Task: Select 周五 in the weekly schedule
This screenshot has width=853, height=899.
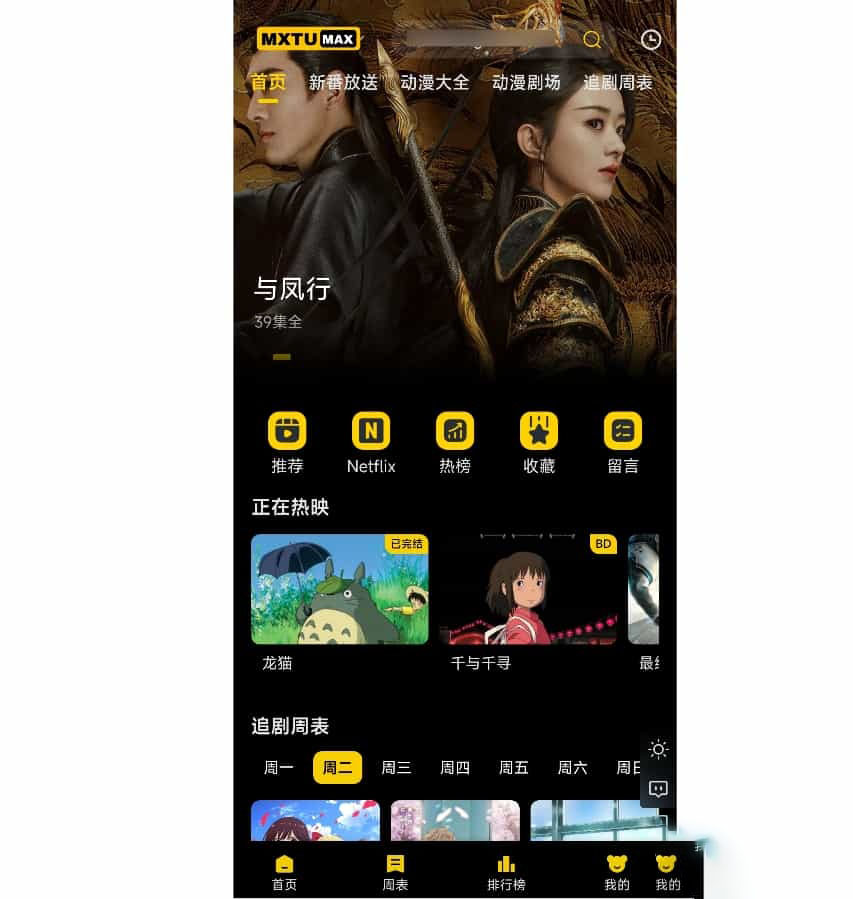Action: pyautogui.click(x=514, y=768)
